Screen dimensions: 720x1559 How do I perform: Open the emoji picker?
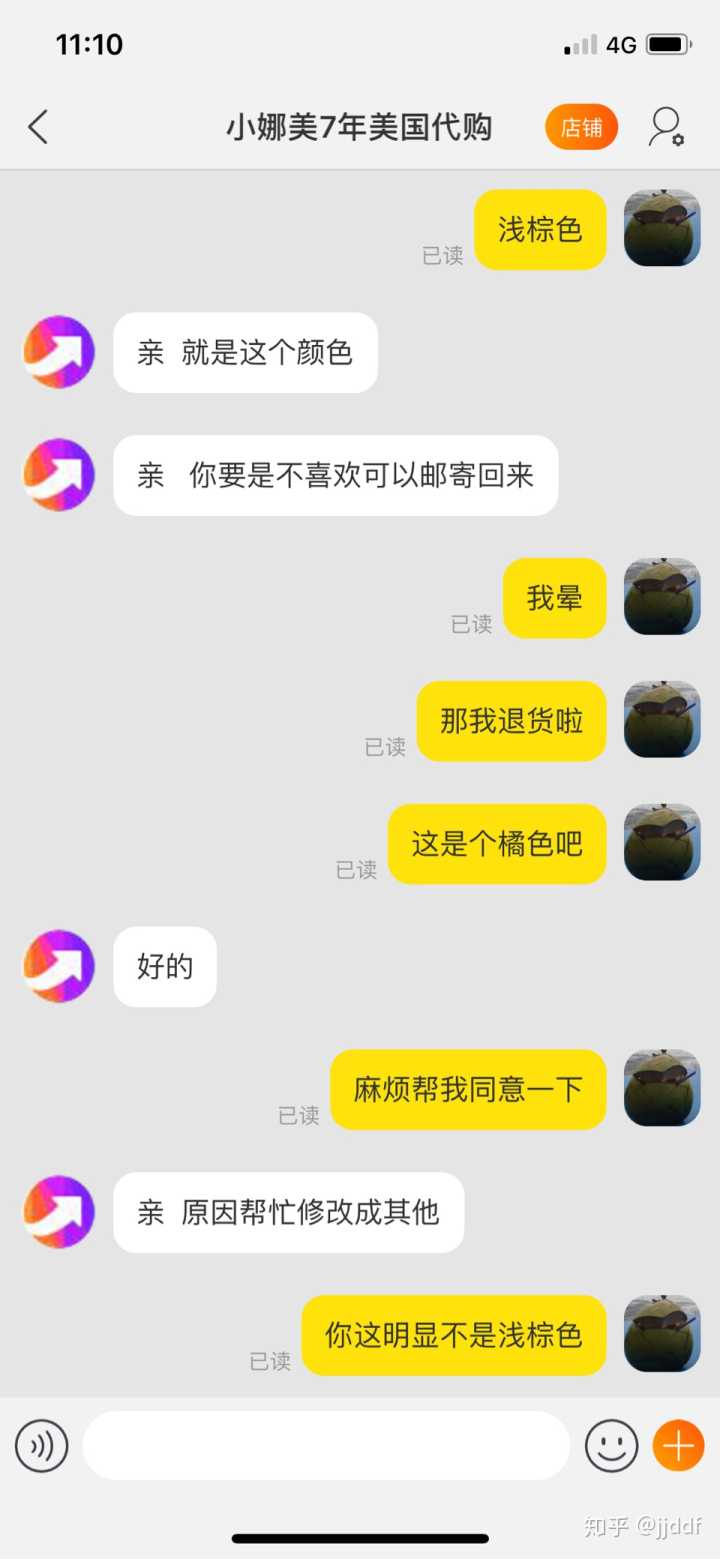pyautogui.click(x=611, y=1446)
